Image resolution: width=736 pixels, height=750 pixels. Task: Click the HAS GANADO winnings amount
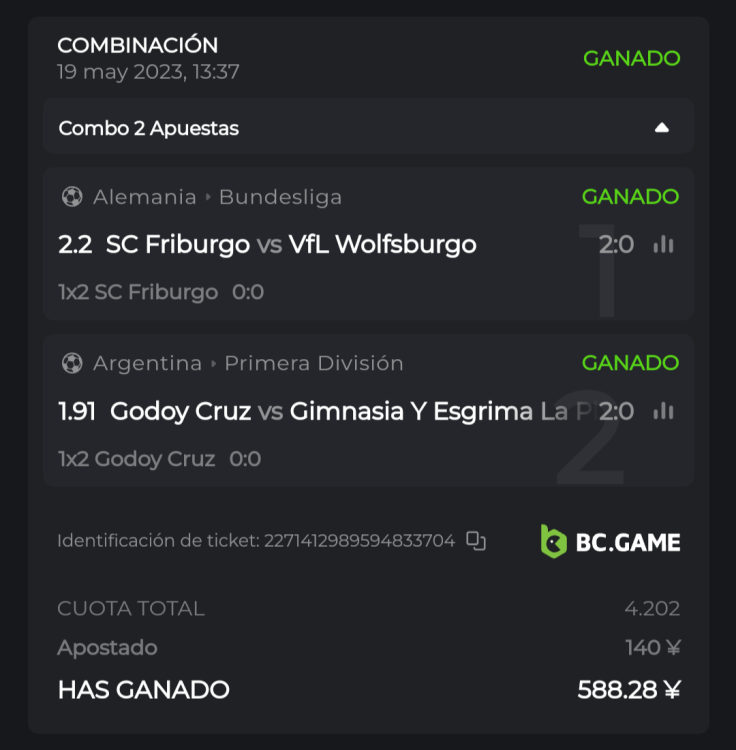tap(629, 689)
